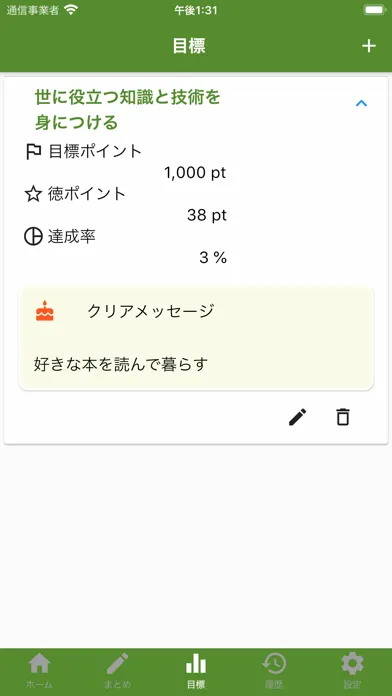Image resolution: width=392 pixels, height=696 pixels.
Task: Edit this goal with the pencil icon
Action: pyautogui.click(x=297, y=417)
